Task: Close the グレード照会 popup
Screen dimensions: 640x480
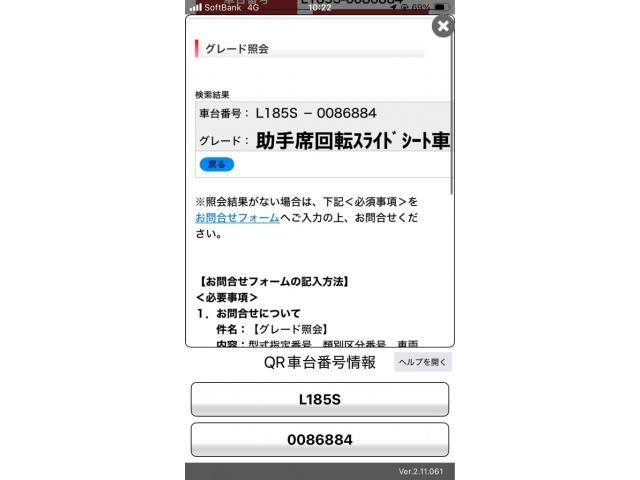Action: point(442,26)
